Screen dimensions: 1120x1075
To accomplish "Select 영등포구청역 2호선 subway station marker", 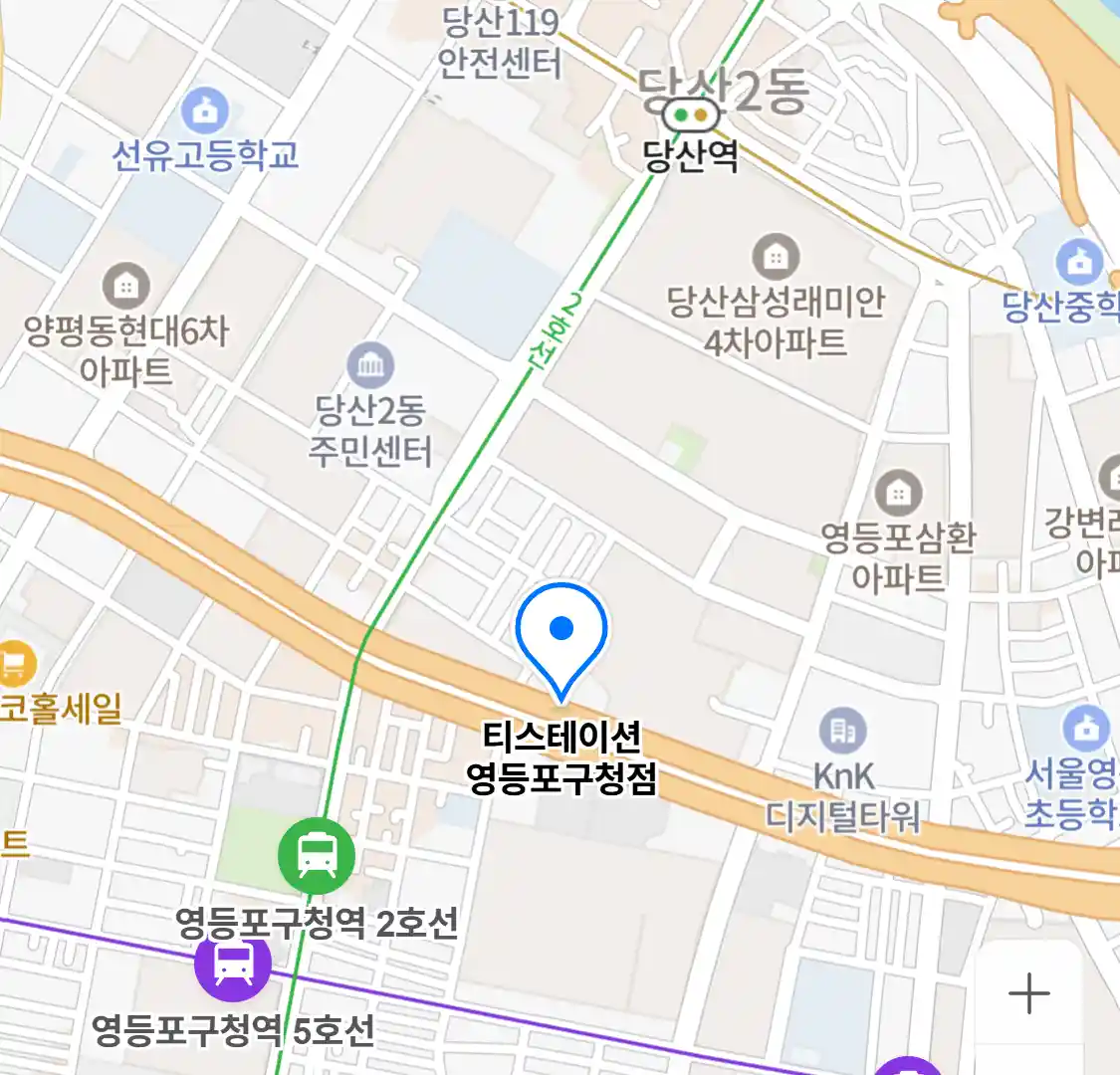I will [317, 855].
